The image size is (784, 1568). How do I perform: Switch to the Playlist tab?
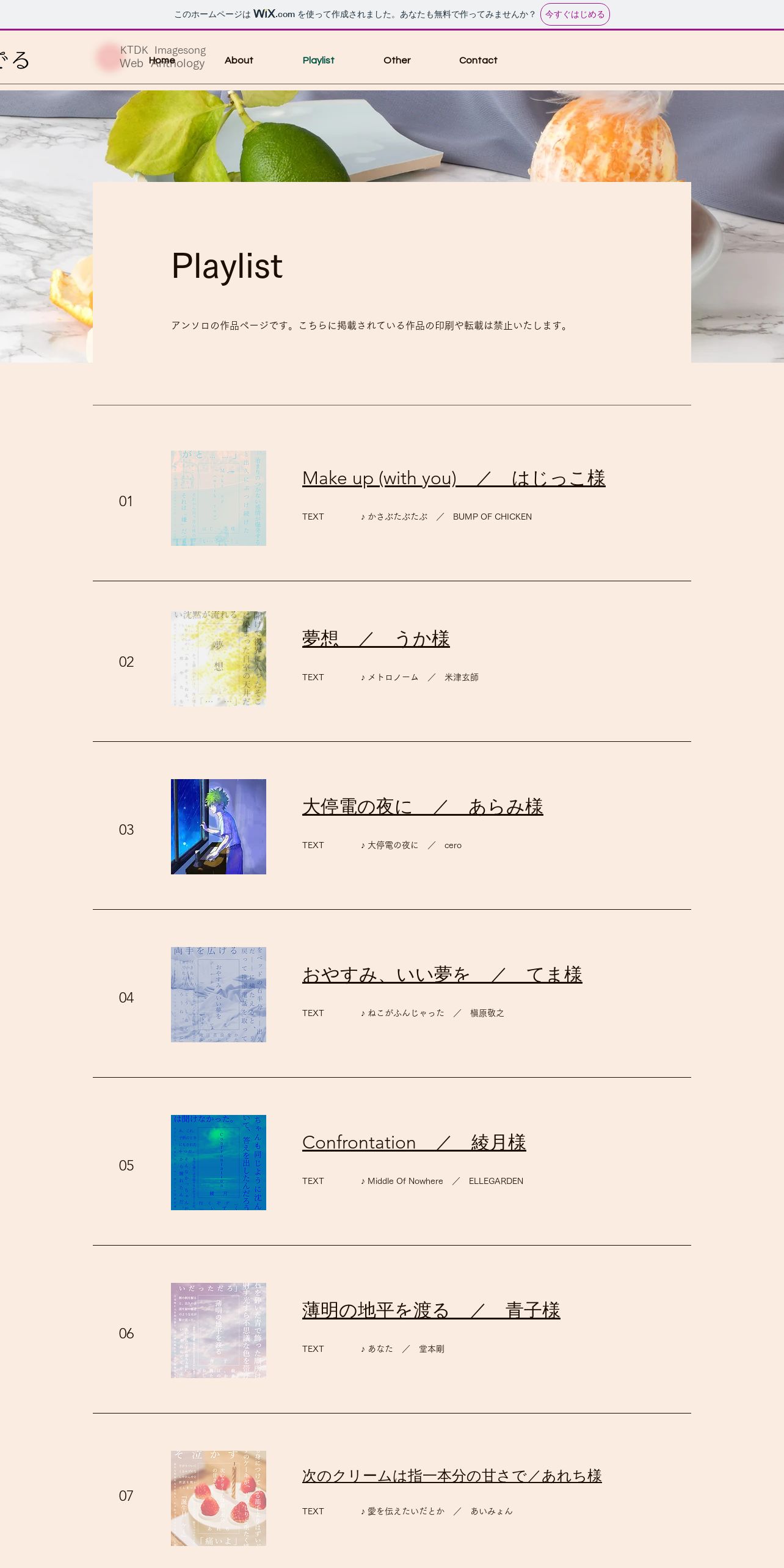point(318,60)
